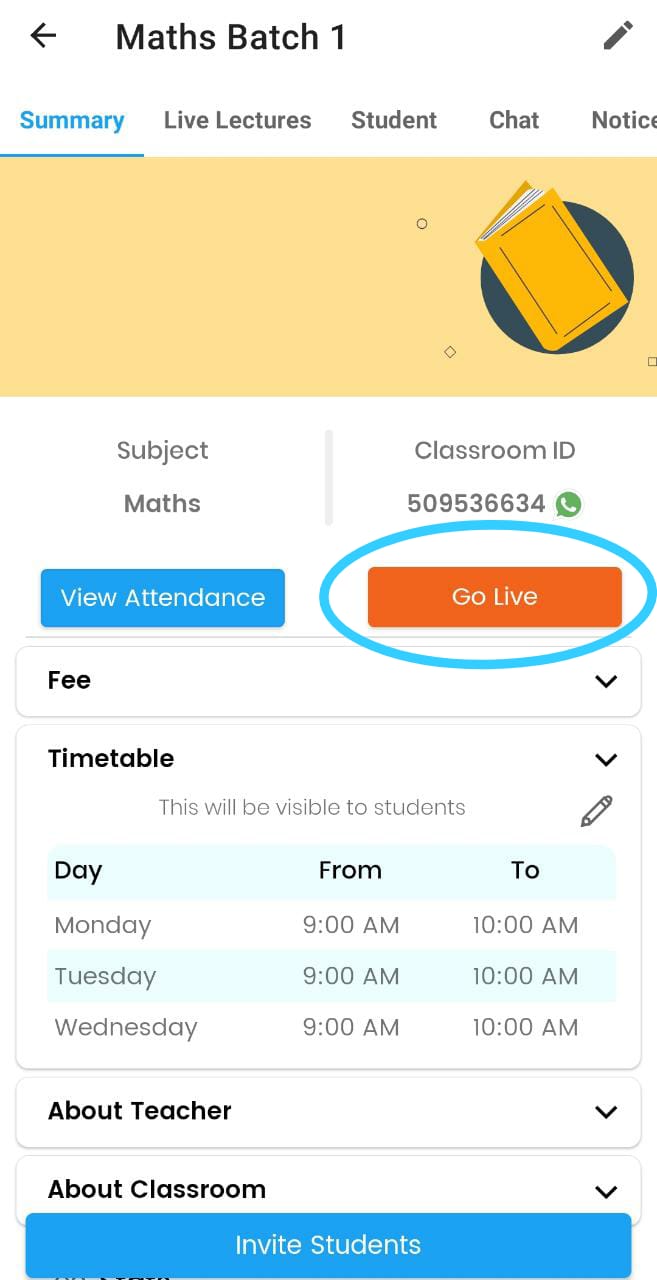Invite Students to this classroom
Image resolution: width=657 pixels, height=1280 pixels.
point(328,1245)
